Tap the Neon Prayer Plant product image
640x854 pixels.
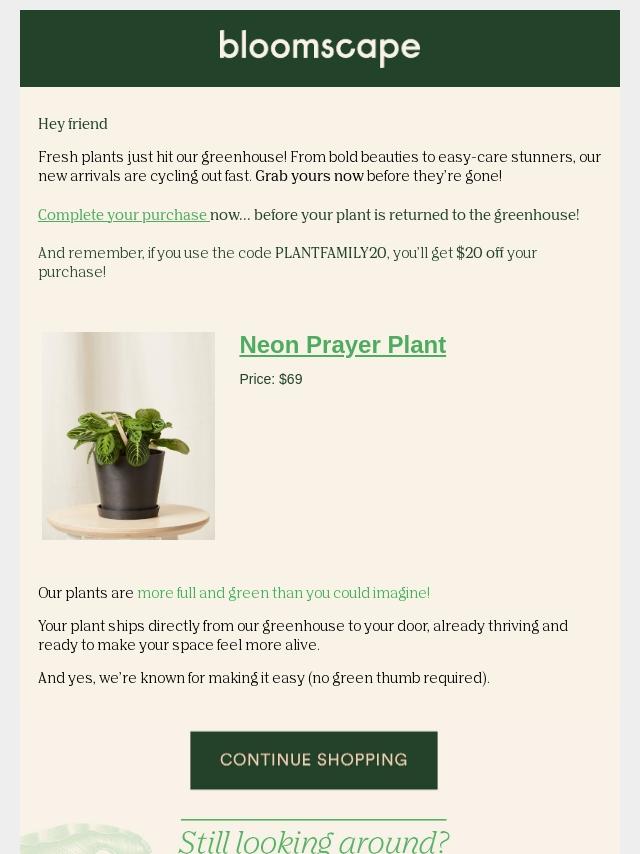click(x=128, y=436)
